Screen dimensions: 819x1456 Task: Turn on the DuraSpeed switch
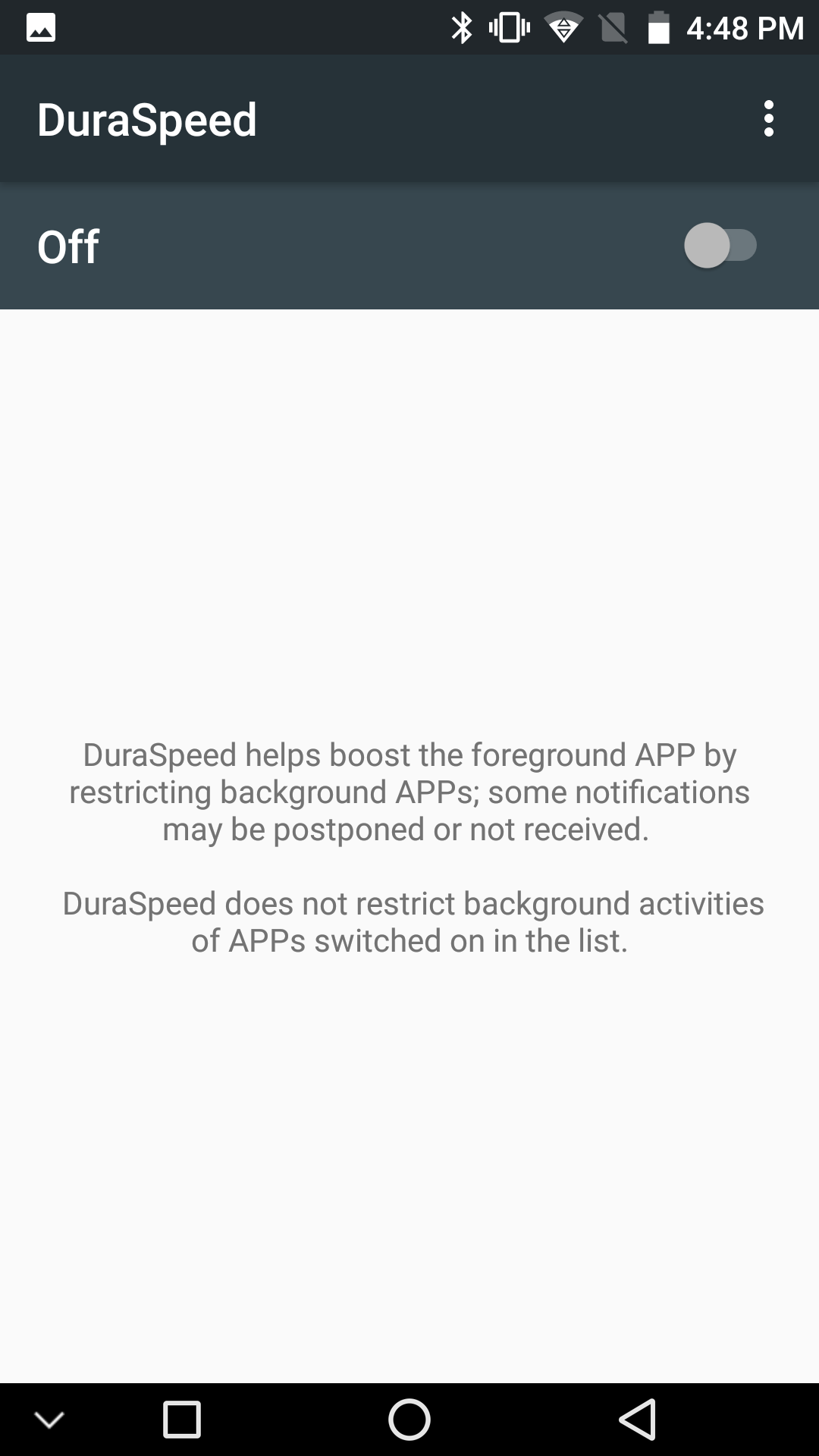click(x=720, y=246)
